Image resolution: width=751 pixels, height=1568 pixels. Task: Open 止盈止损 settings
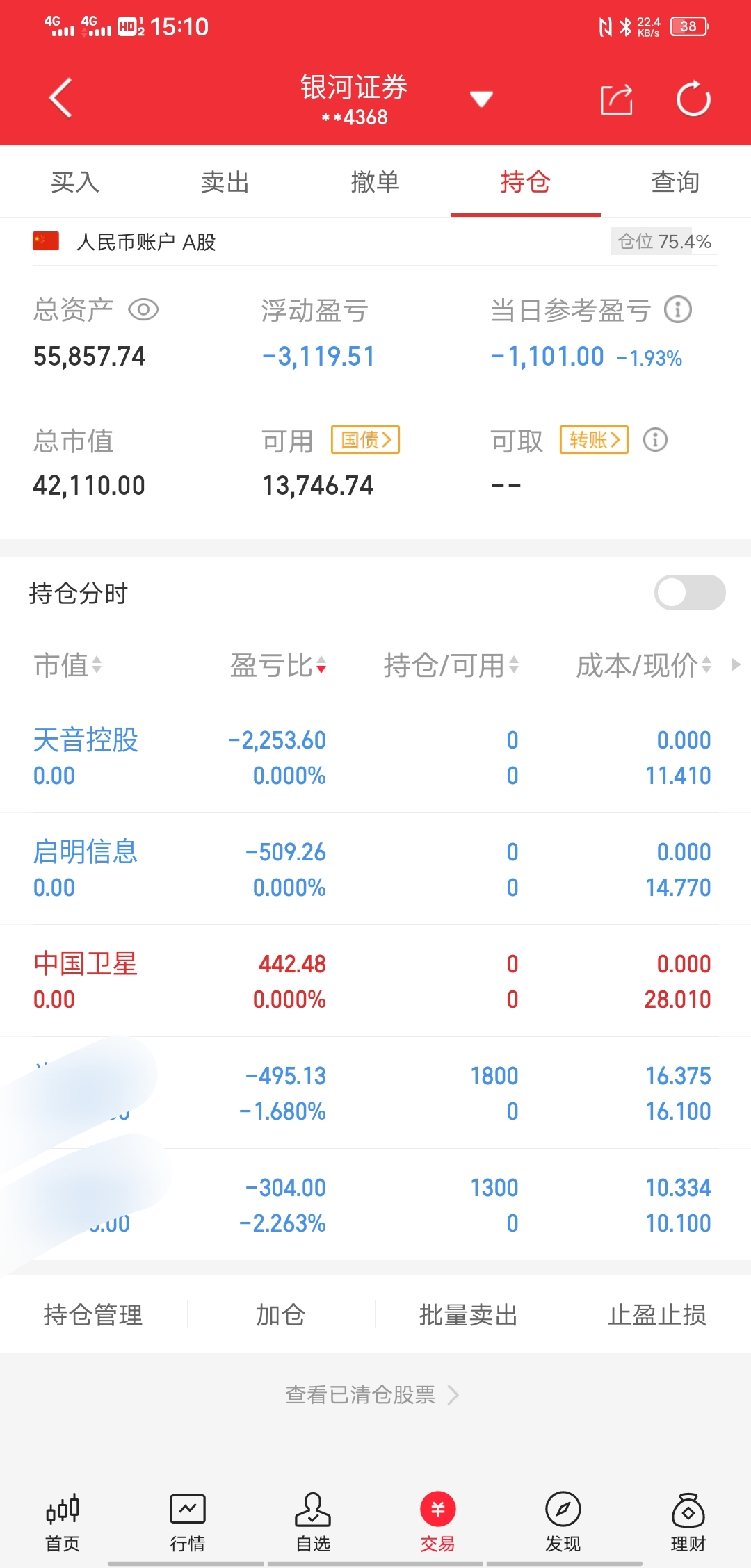[656, 1315]
